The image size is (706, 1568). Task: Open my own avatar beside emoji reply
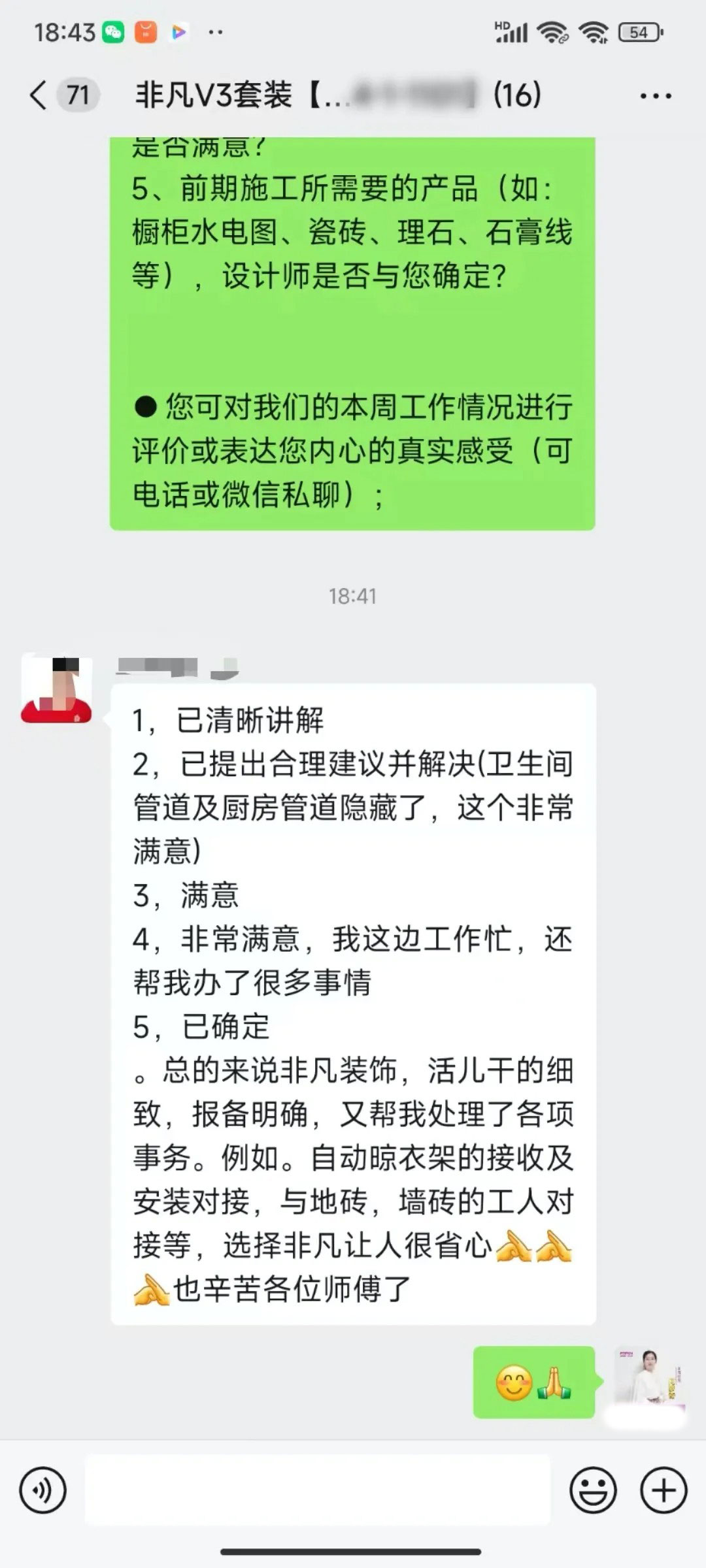[648, 1381]
